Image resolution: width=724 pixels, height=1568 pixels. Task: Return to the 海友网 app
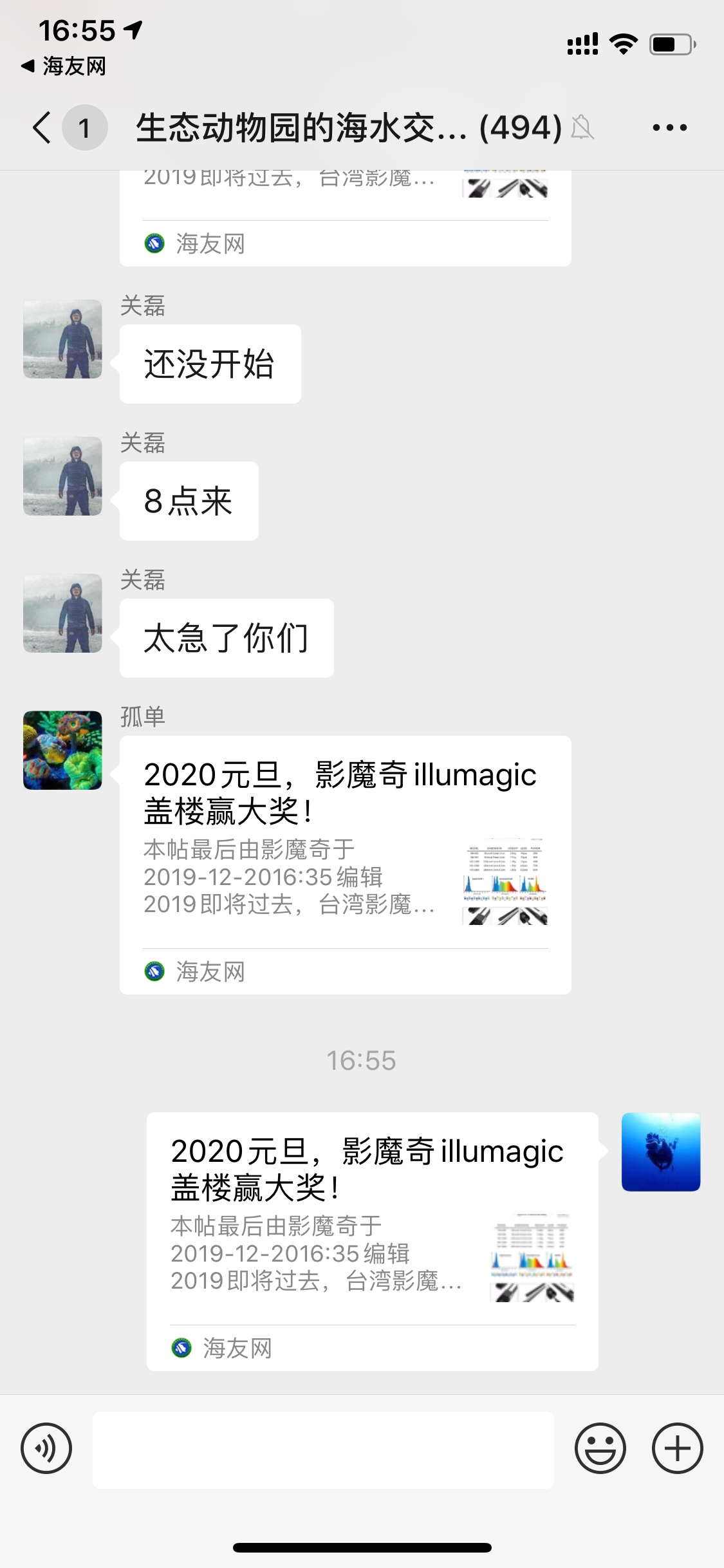[63, 66]
